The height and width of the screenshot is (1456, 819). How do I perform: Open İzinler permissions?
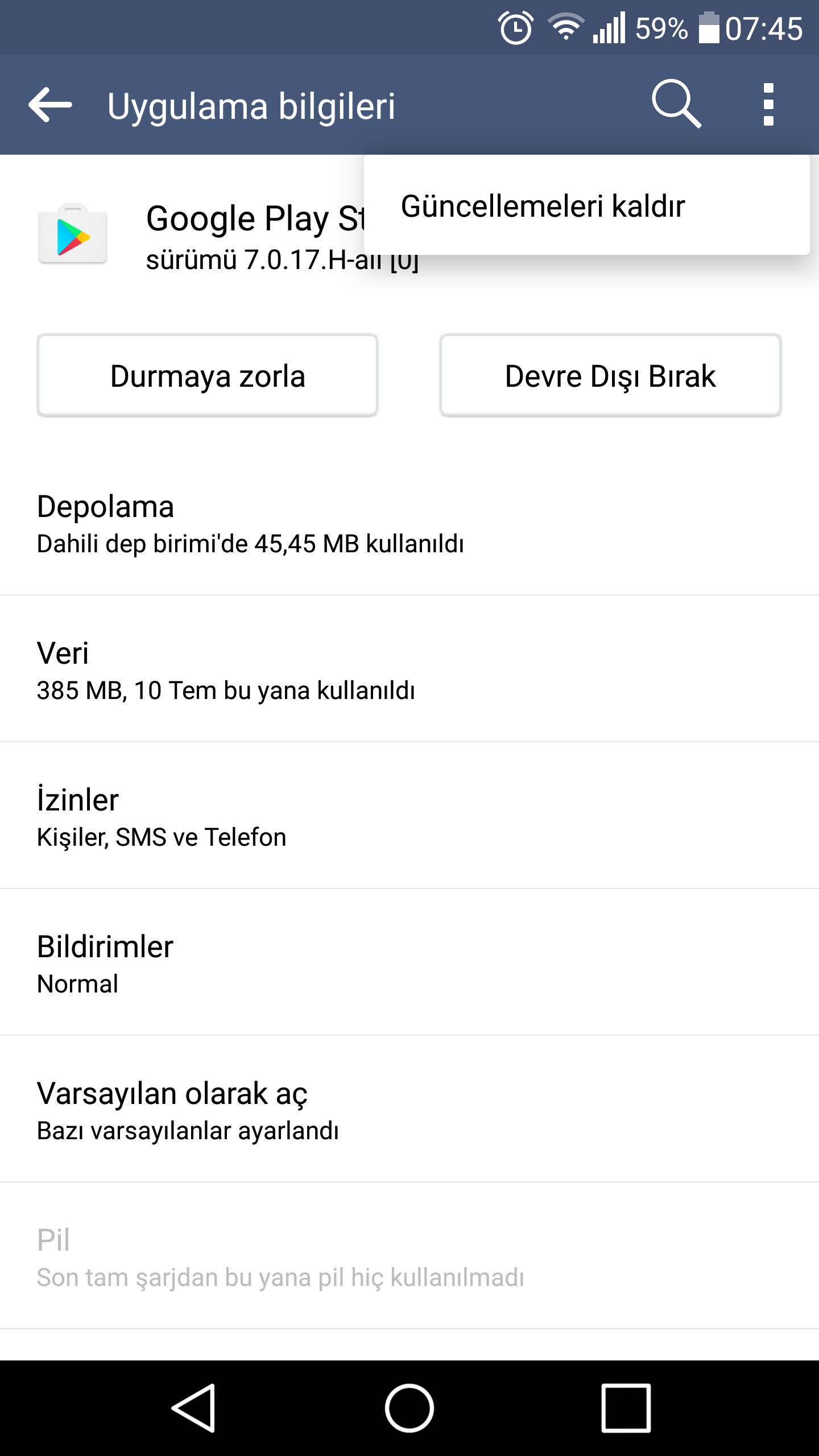coord(409,817)
